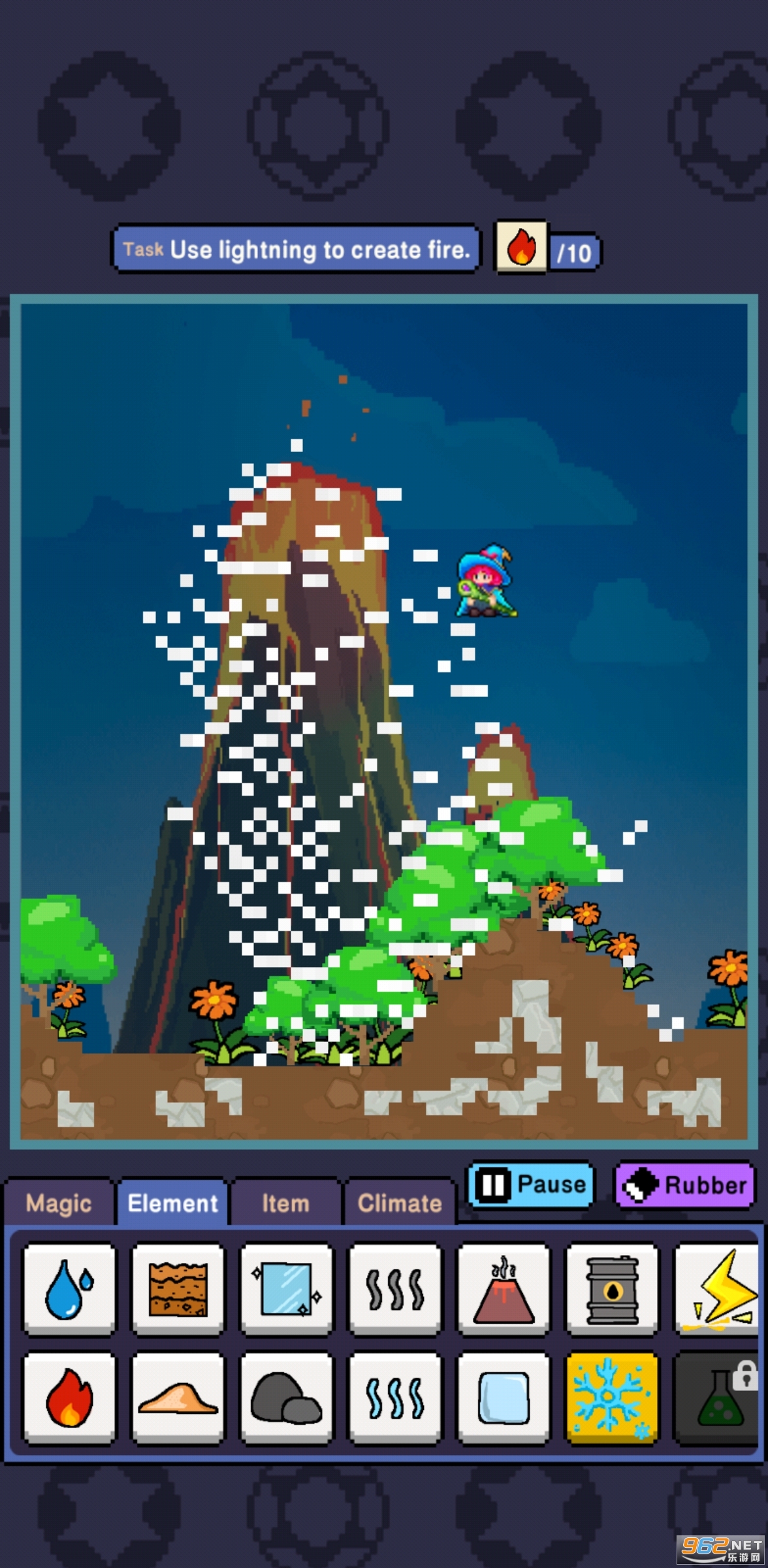Select the sand pile element

178,1397
